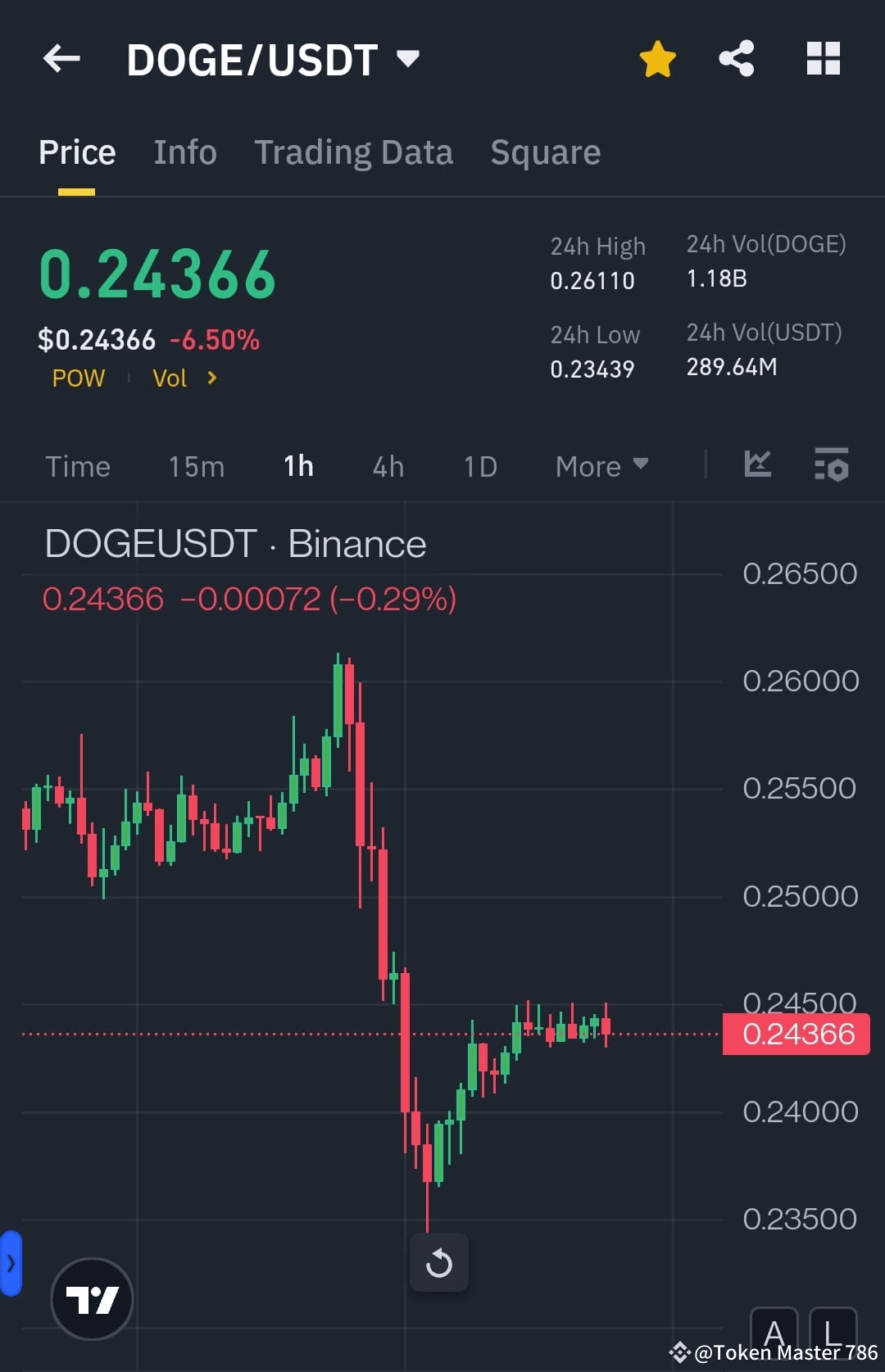
Task: Reset the chart view with refresh icon
Action: [439, 1262]
